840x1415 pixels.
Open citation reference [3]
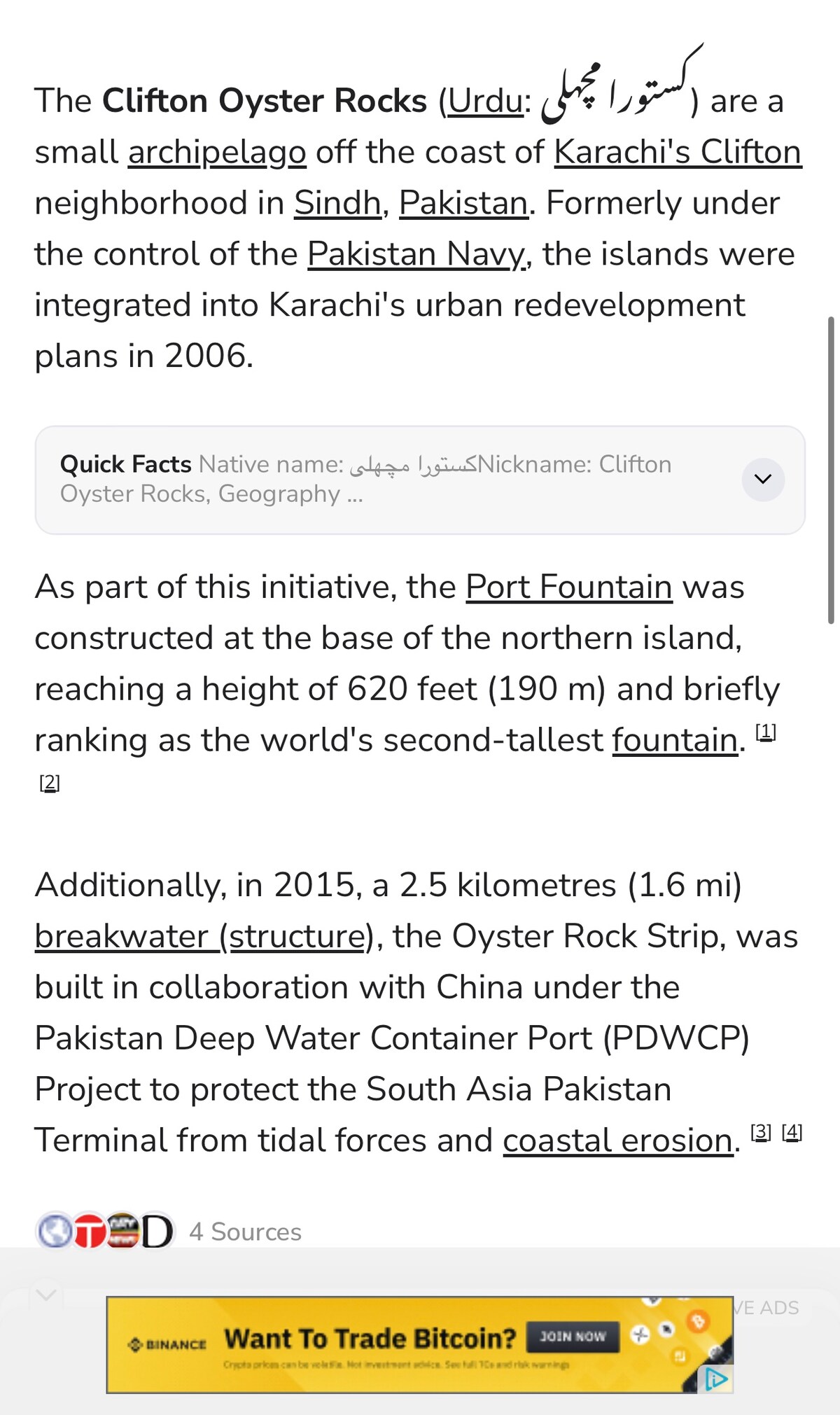point(761,1132)
